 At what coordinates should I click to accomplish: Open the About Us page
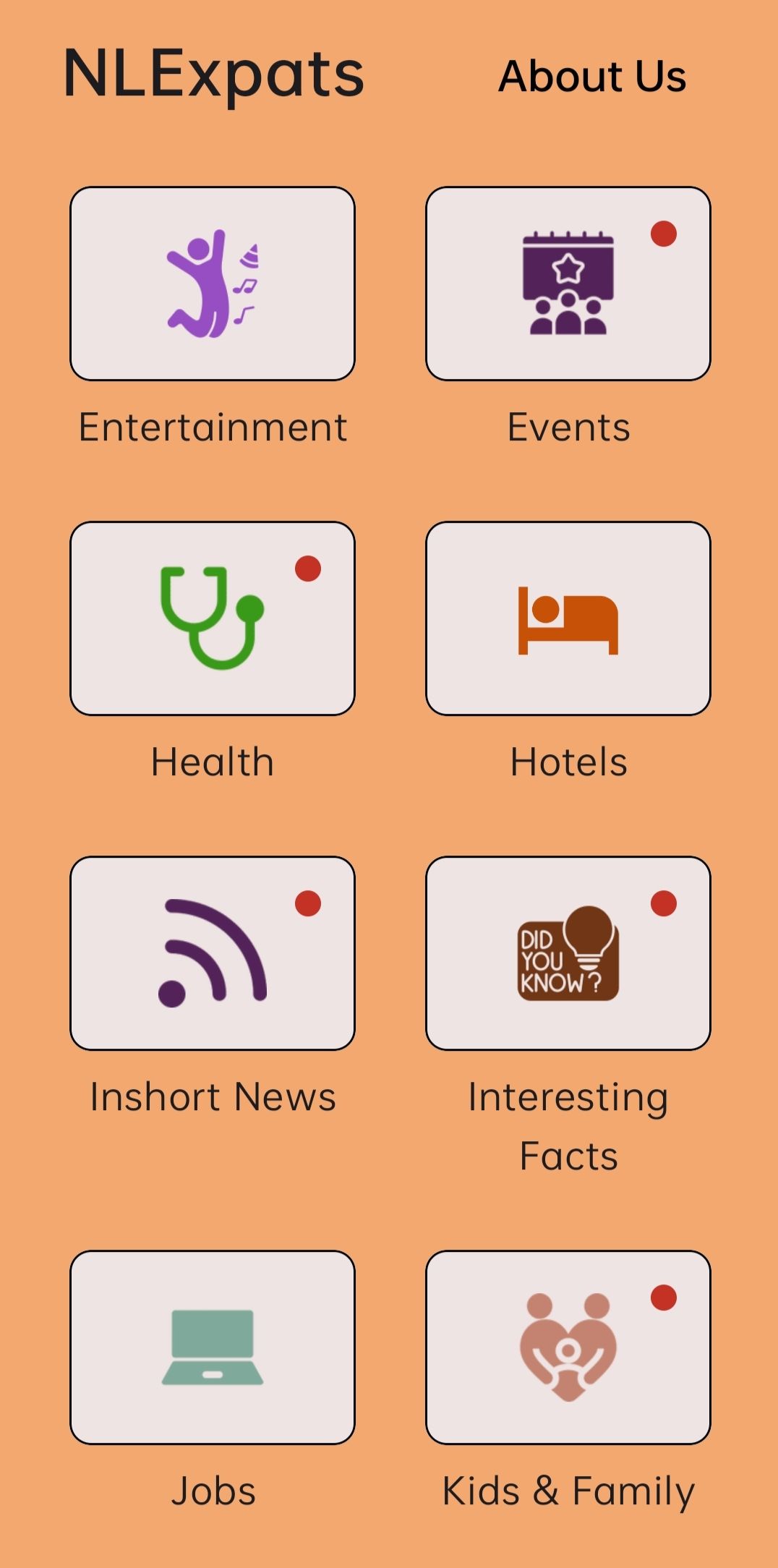(x=592, y=76)
